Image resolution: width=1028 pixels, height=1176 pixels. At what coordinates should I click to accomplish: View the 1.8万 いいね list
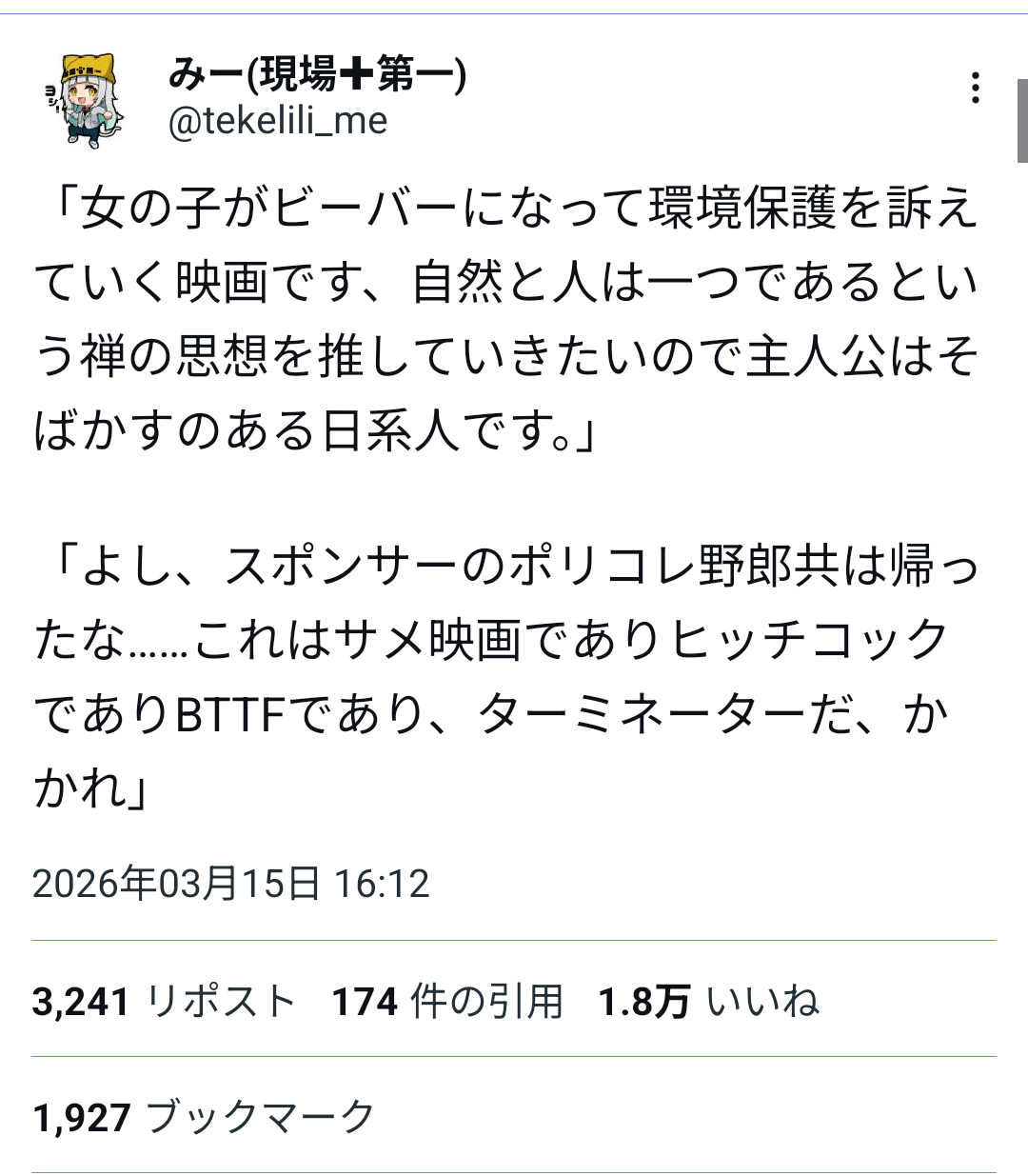click(708, 1001)
